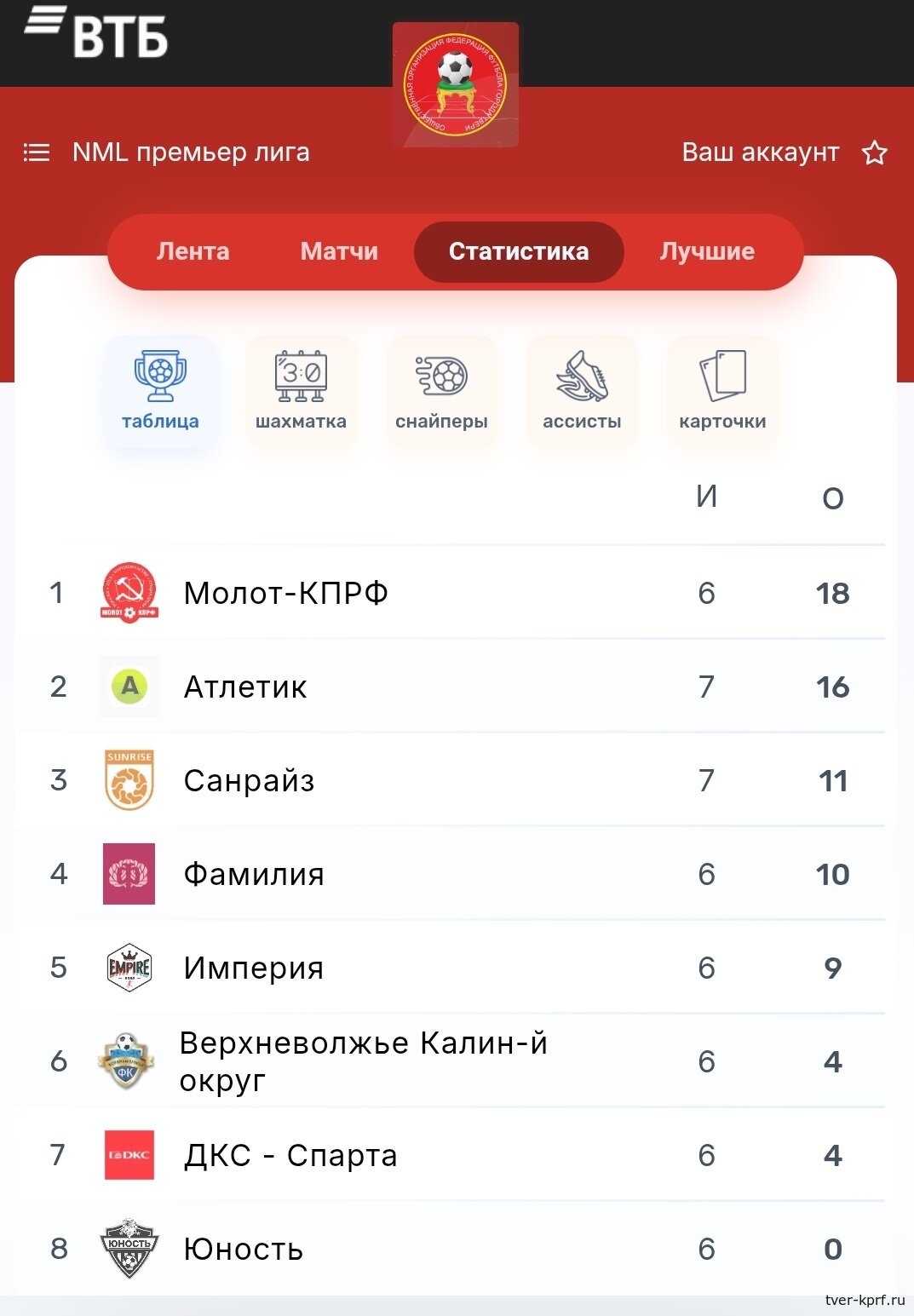The image size is (914, 1316).
Task: Open team Юность
Action: pyautogui.click(x=244, y=1249)
